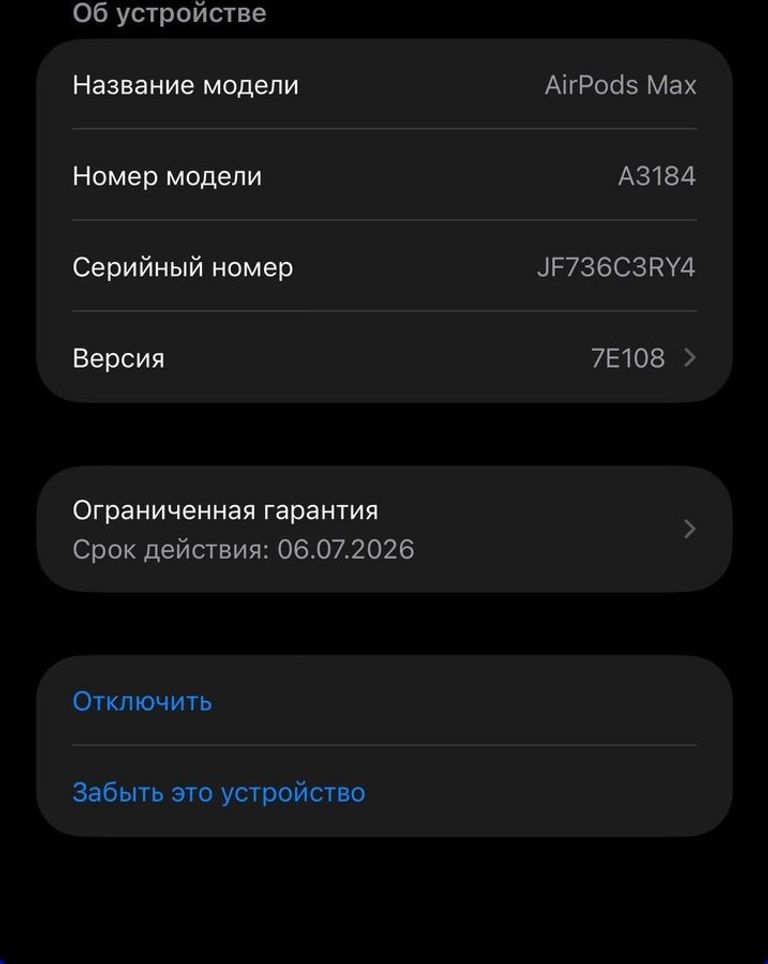Screen dimensions: 768x964
Task: Tap the Серийный номер label
Action: click(x=182, y=267)
